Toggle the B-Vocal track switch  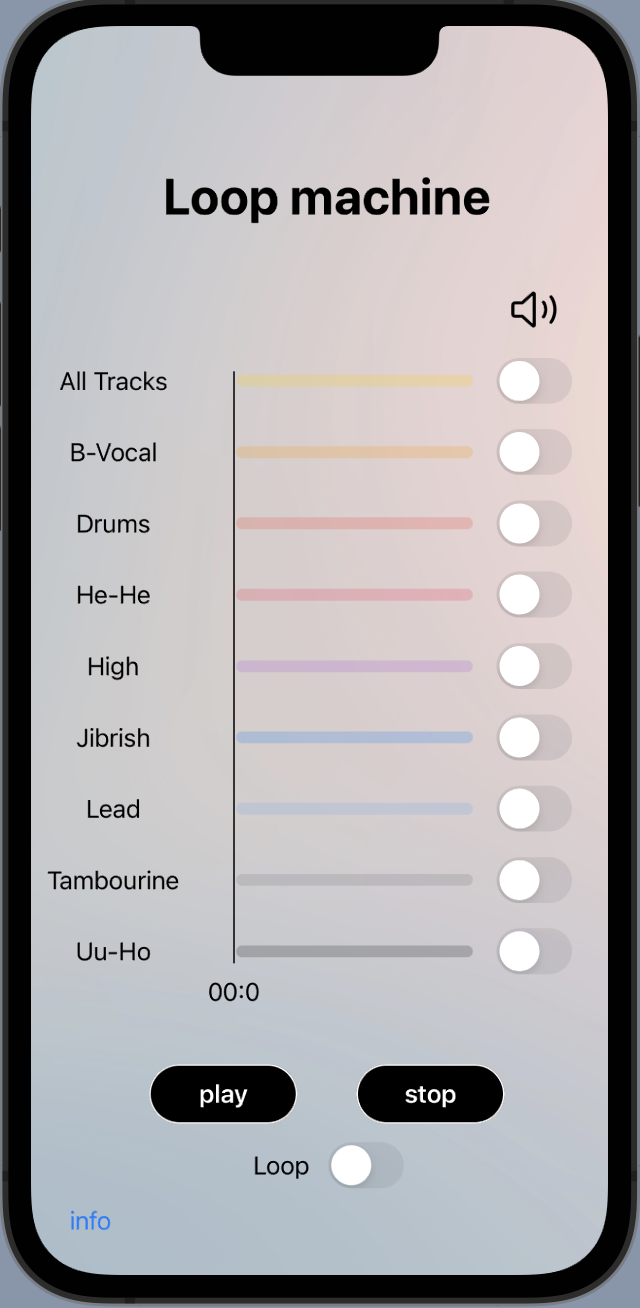pos(534,452)
